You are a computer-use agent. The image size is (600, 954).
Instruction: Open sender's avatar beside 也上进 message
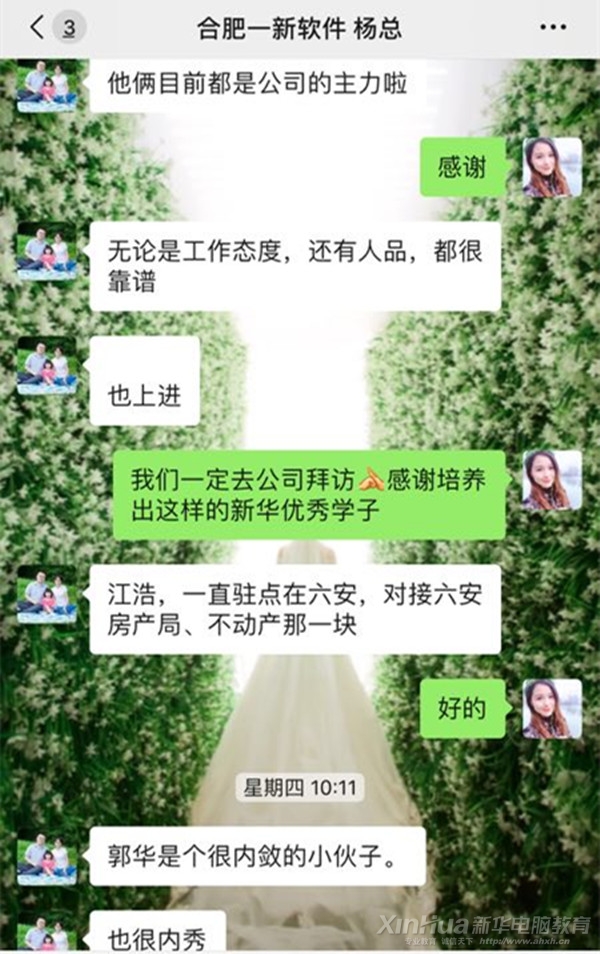click(46, 366)
